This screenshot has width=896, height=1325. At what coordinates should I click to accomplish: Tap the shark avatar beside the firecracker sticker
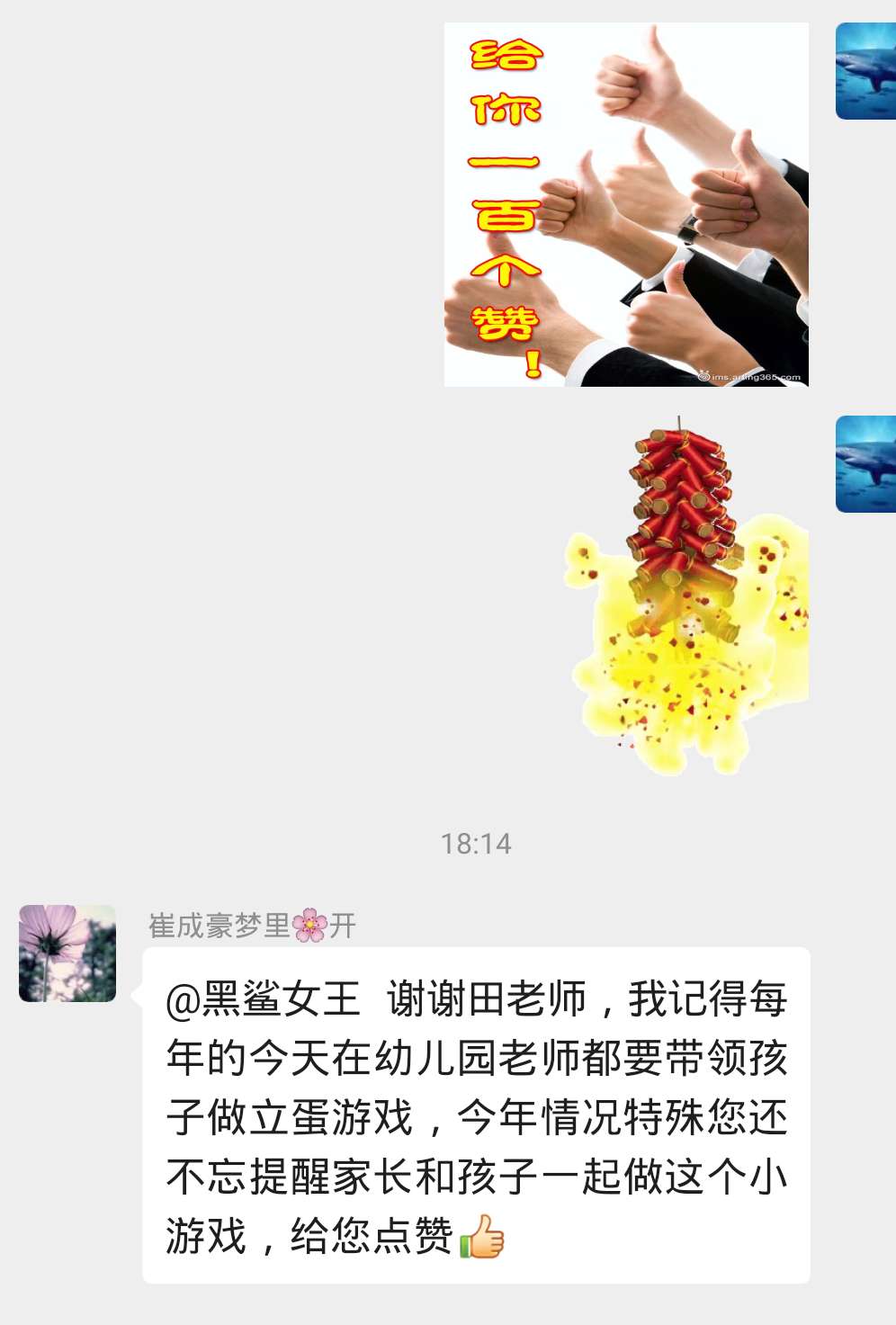coord(865,464)
